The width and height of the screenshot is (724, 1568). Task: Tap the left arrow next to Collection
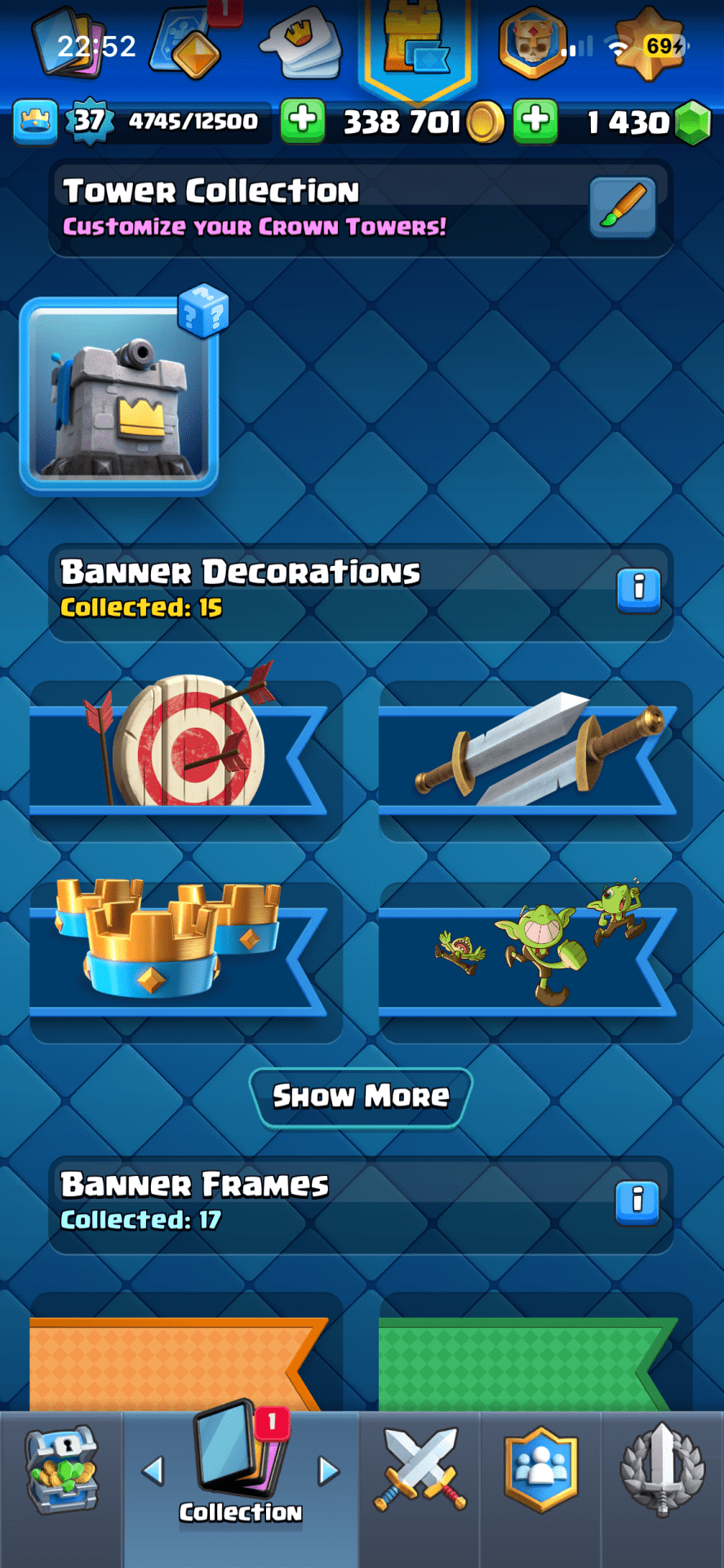[x=153, y=1471]
